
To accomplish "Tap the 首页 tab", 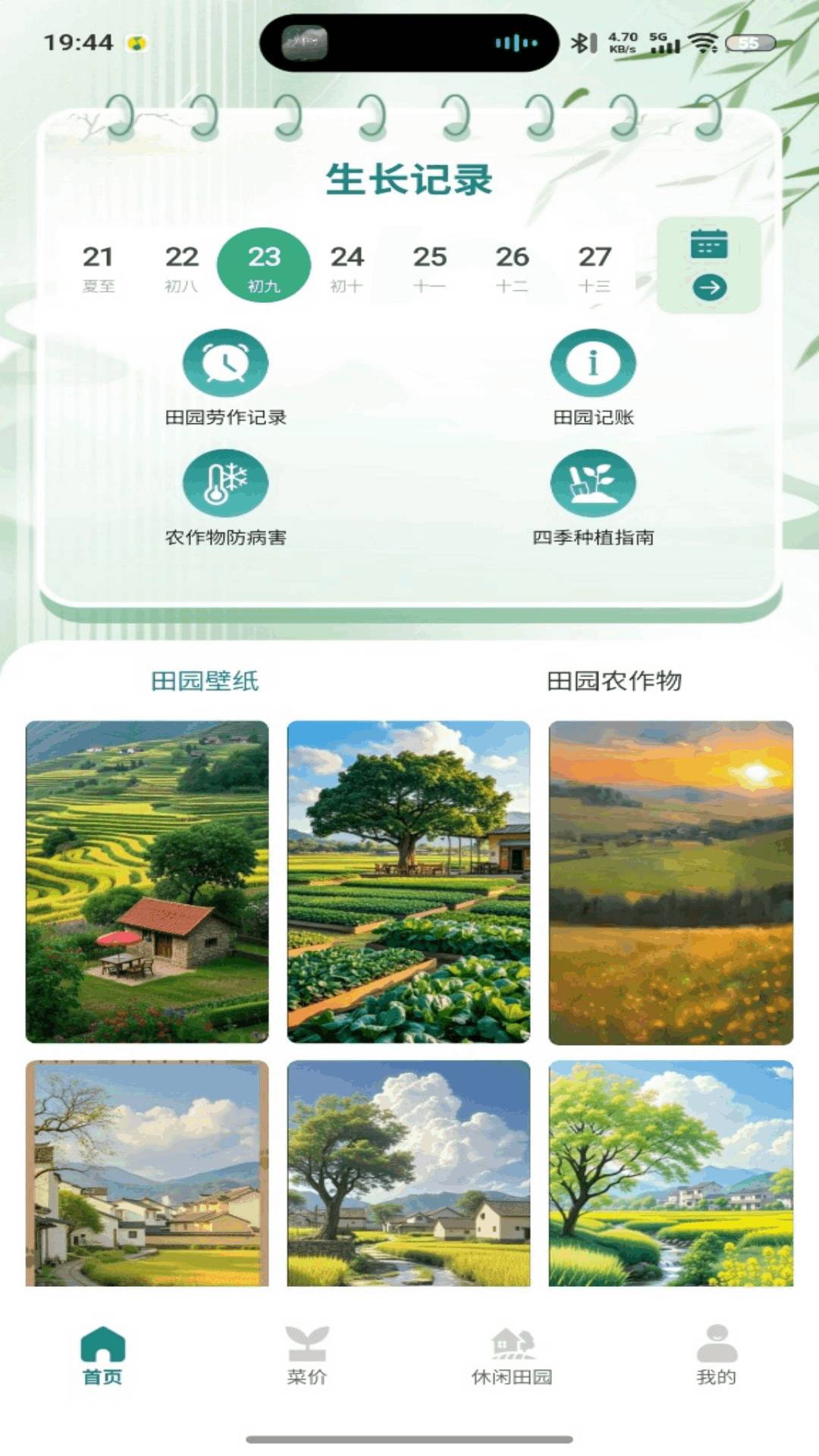I will click(102, 1356).
